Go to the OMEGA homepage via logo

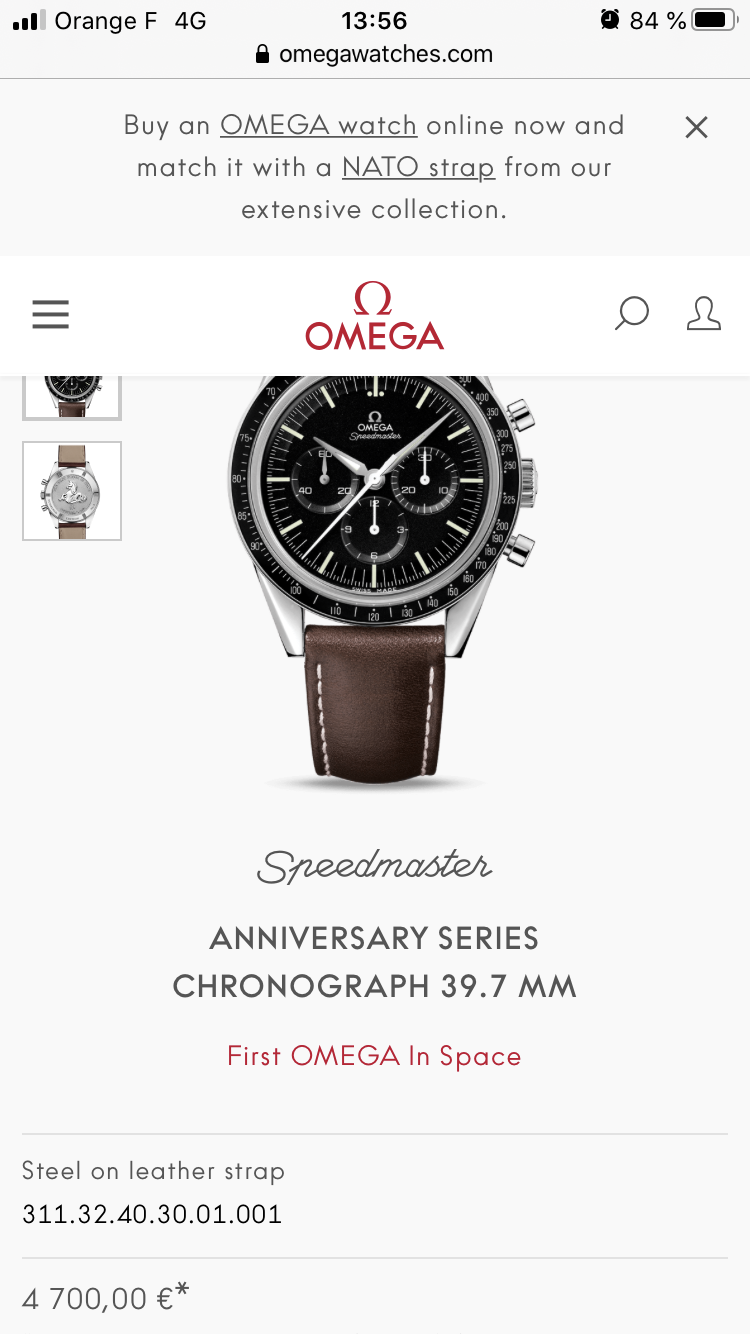click(x=374, y=316)
